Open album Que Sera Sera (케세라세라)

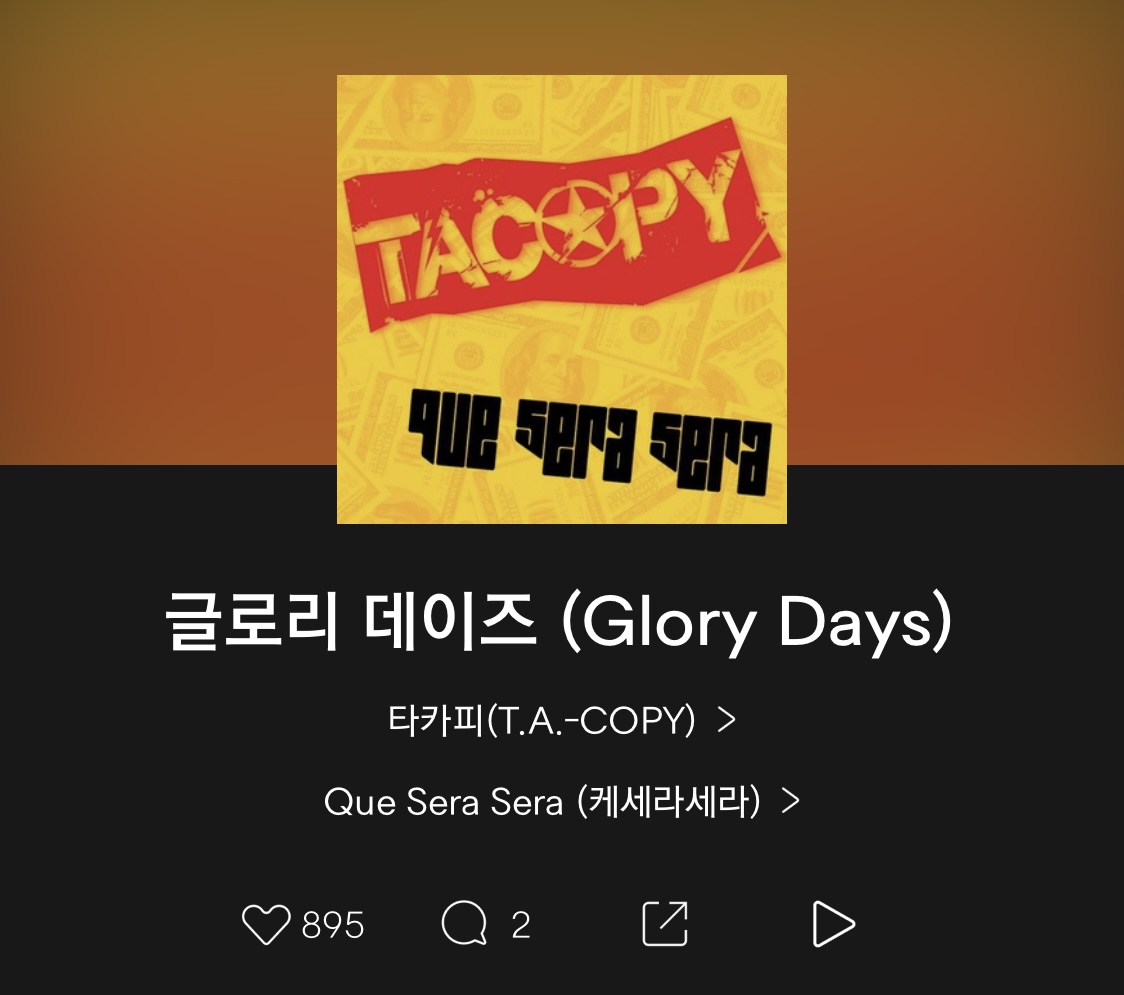click(561, 801)
